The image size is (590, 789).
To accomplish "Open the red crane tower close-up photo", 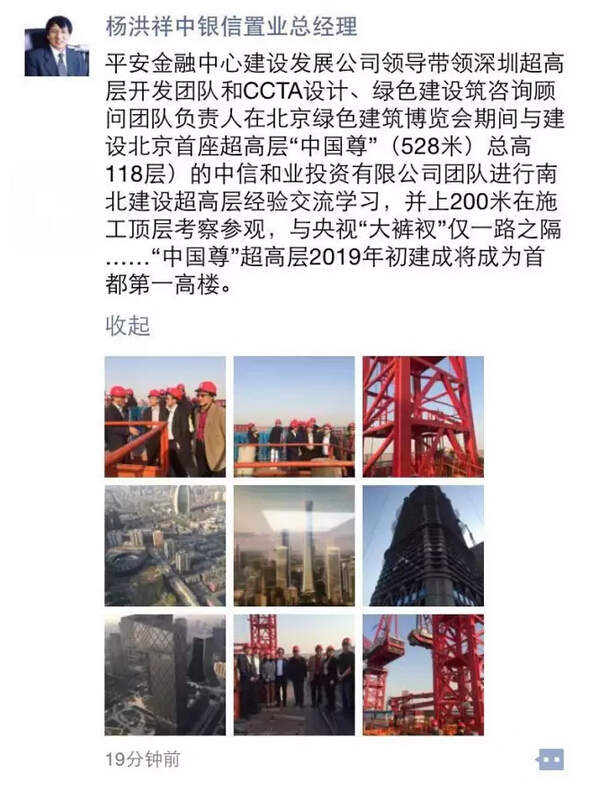I will (x=423, y=417).
